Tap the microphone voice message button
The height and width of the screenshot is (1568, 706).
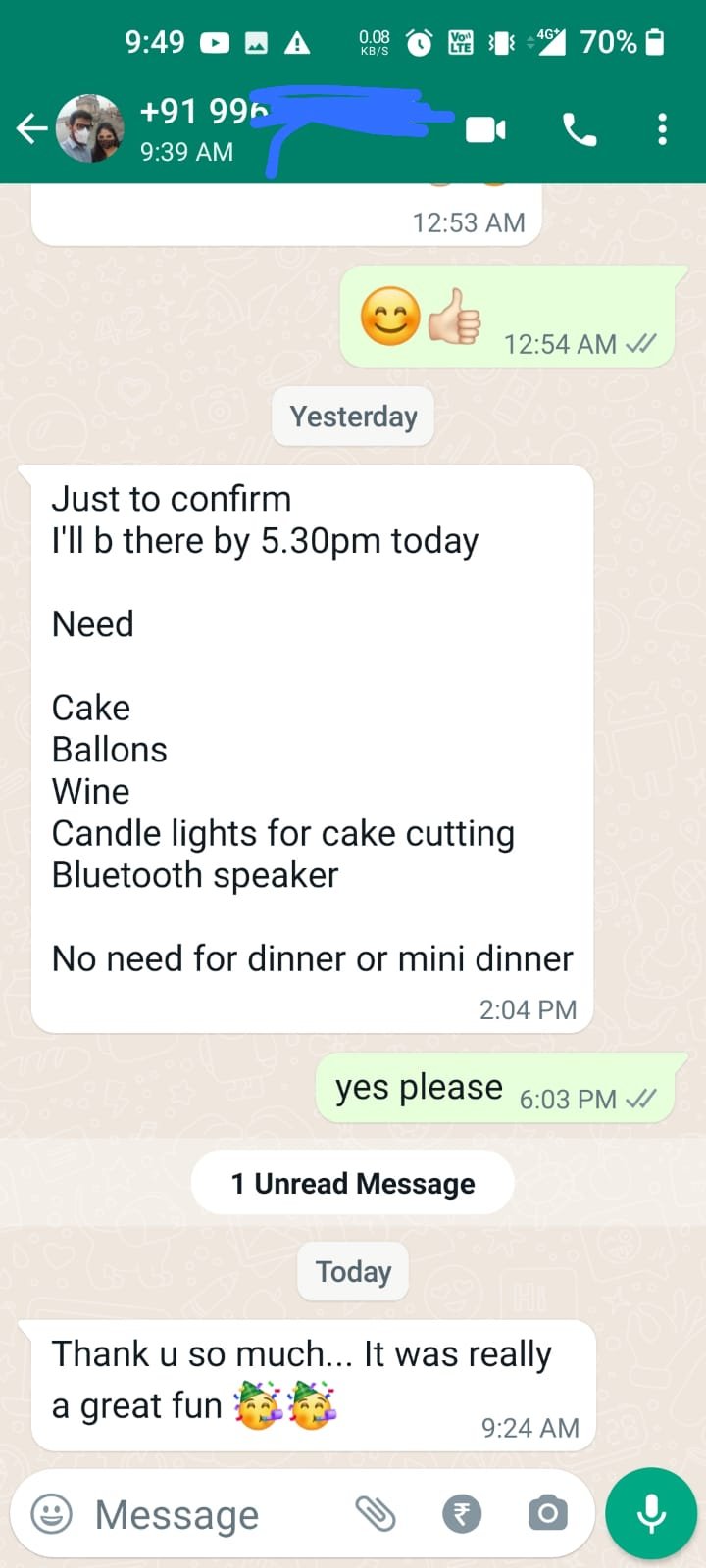tap(651, 1513)
